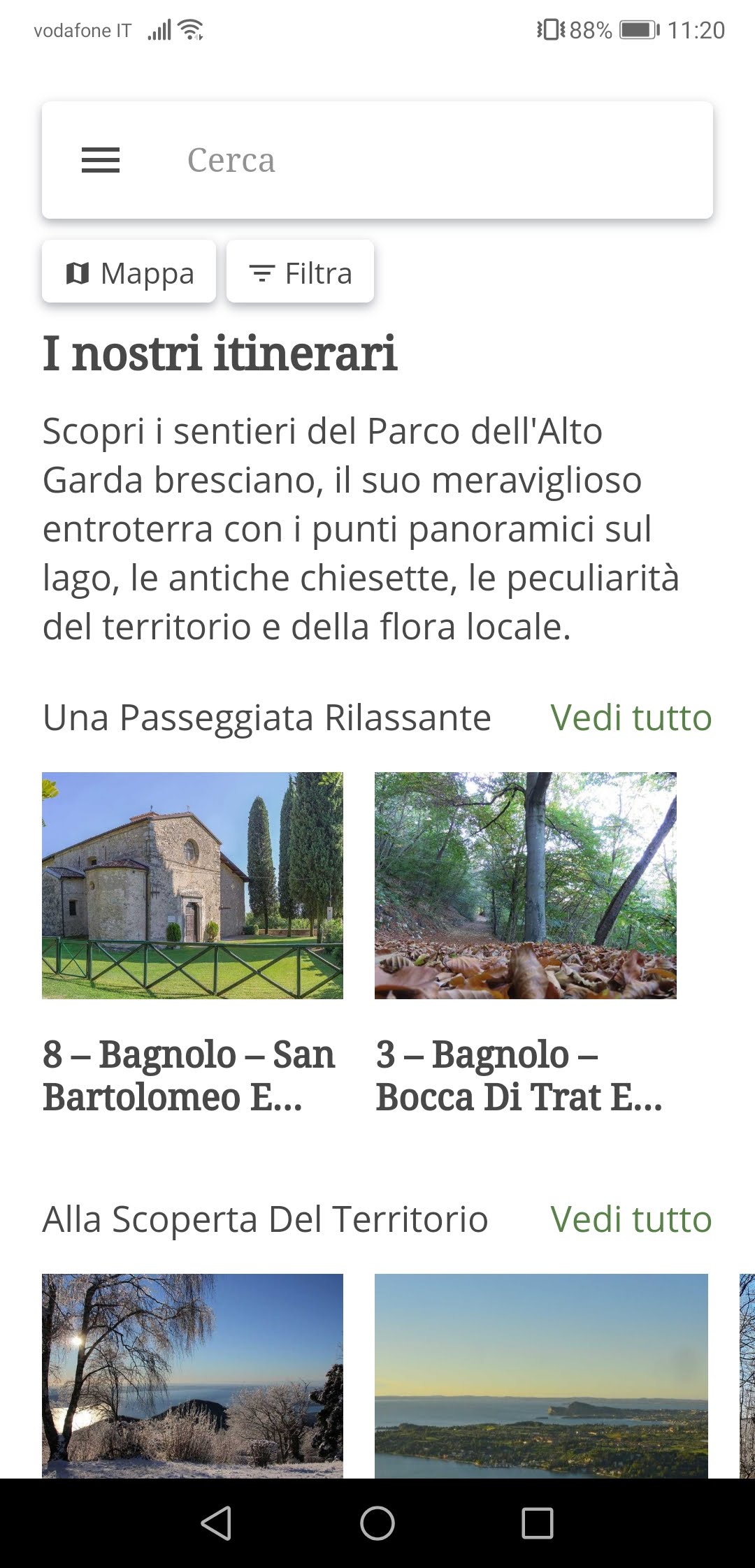See all Una Passeggiata Rilassante itineraries

[631, 718]
